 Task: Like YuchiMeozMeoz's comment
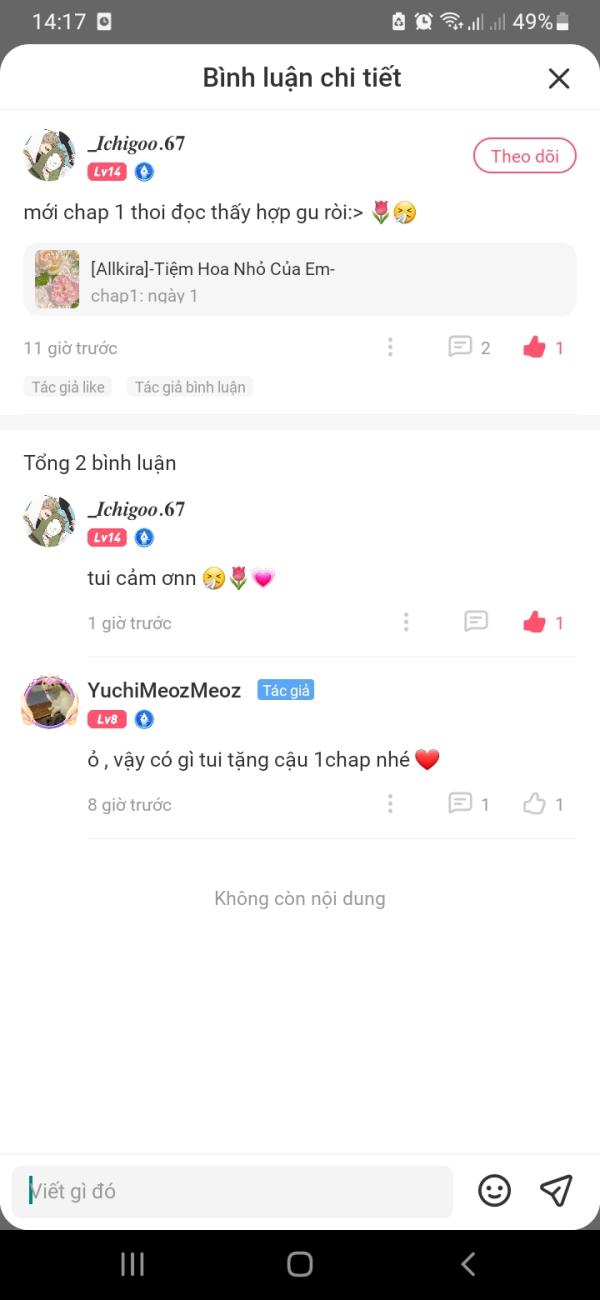point(535,804)
